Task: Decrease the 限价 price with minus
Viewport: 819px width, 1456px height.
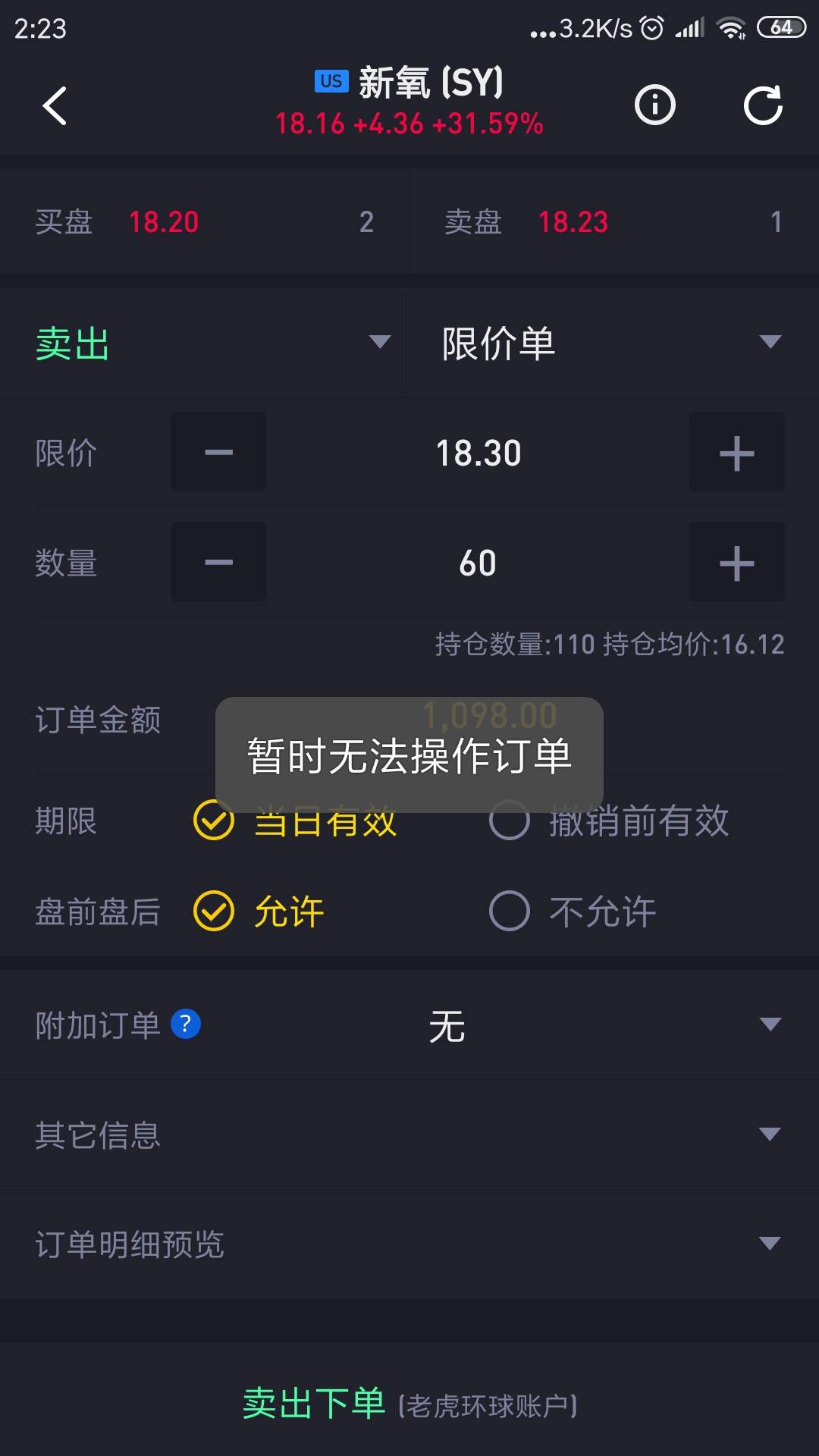Action: [x=218, y=452]
